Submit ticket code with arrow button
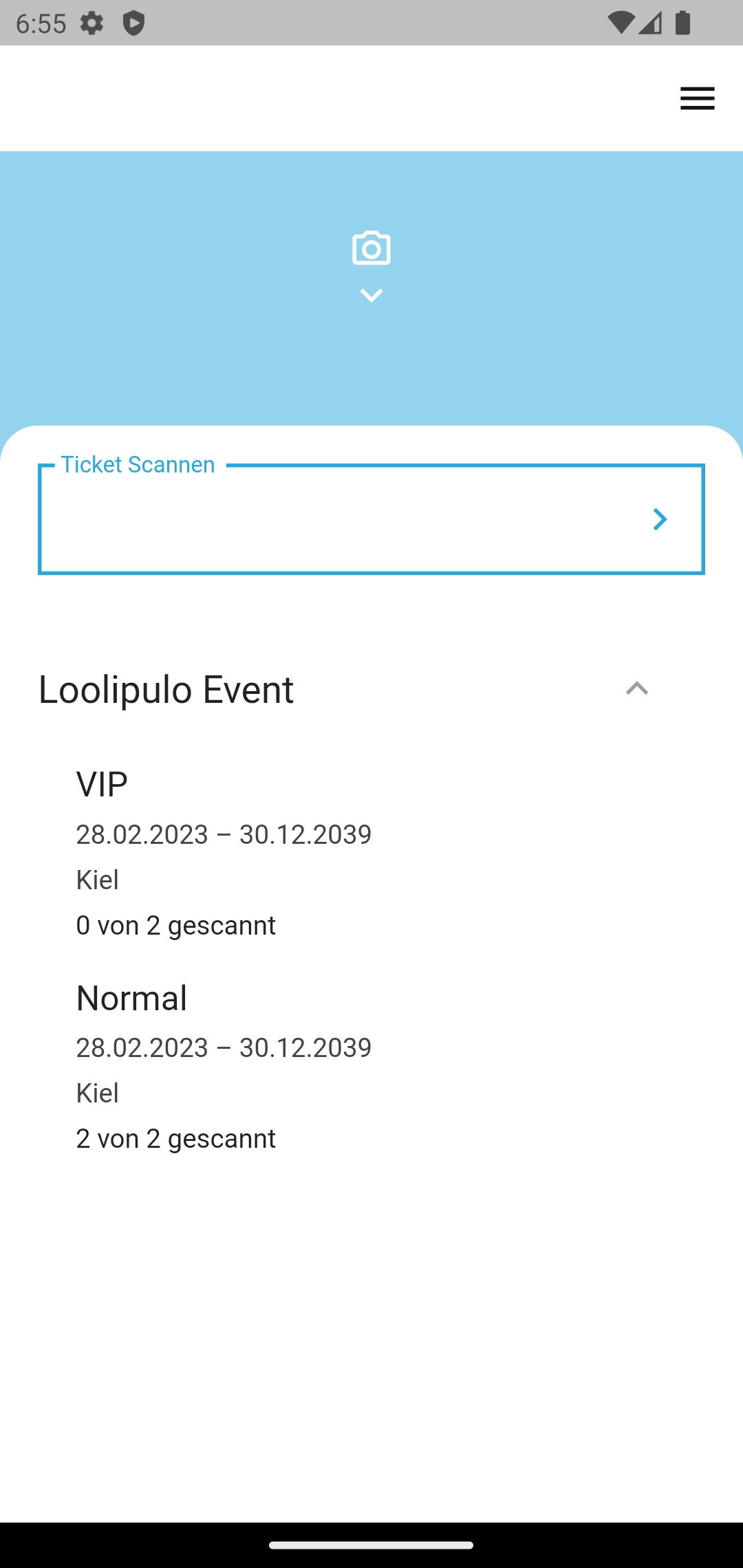 click(x=660, y=519)
